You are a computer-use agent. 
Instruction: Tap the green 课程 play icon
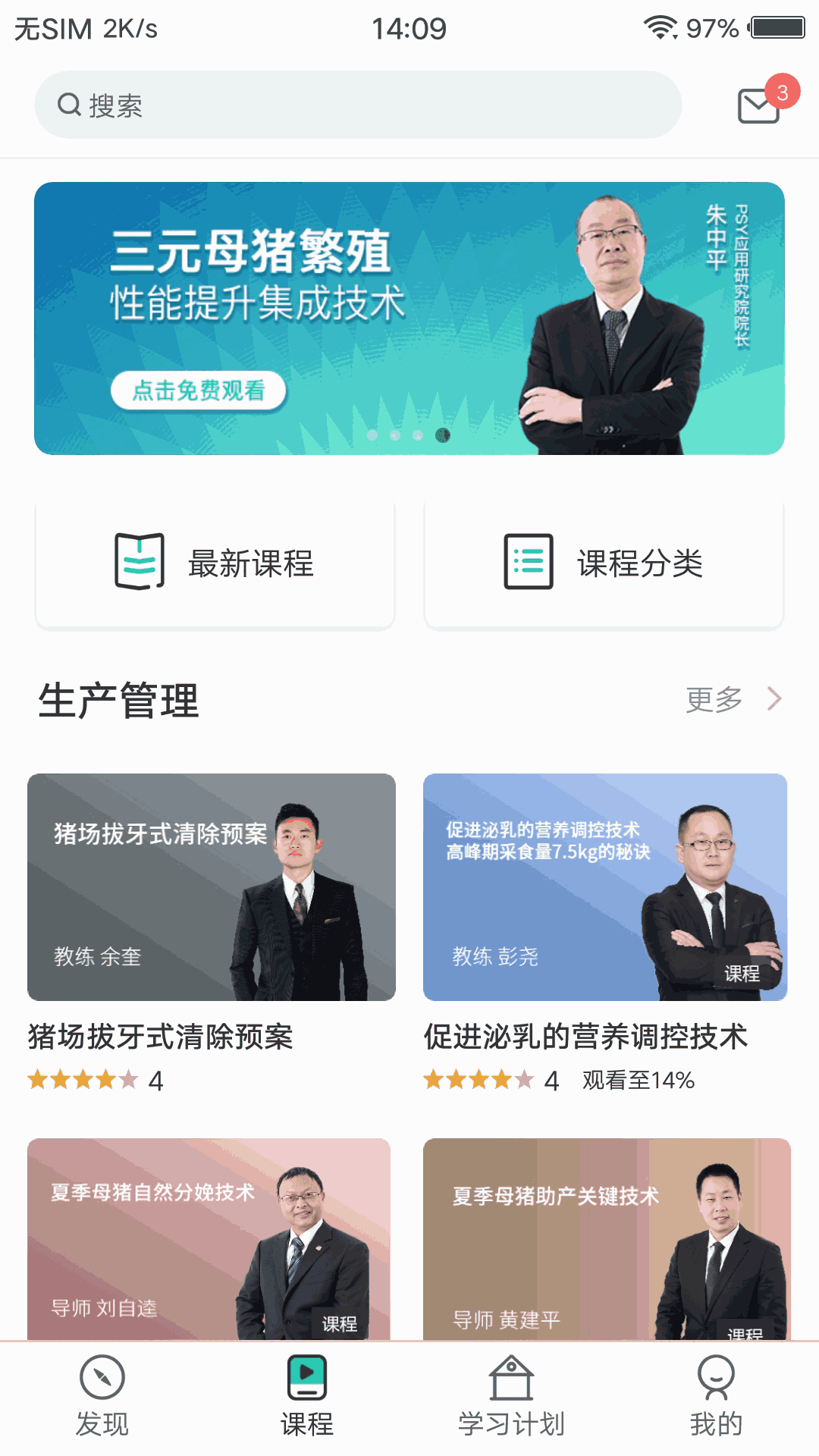pyautogui.click(x=306, y=1378)
